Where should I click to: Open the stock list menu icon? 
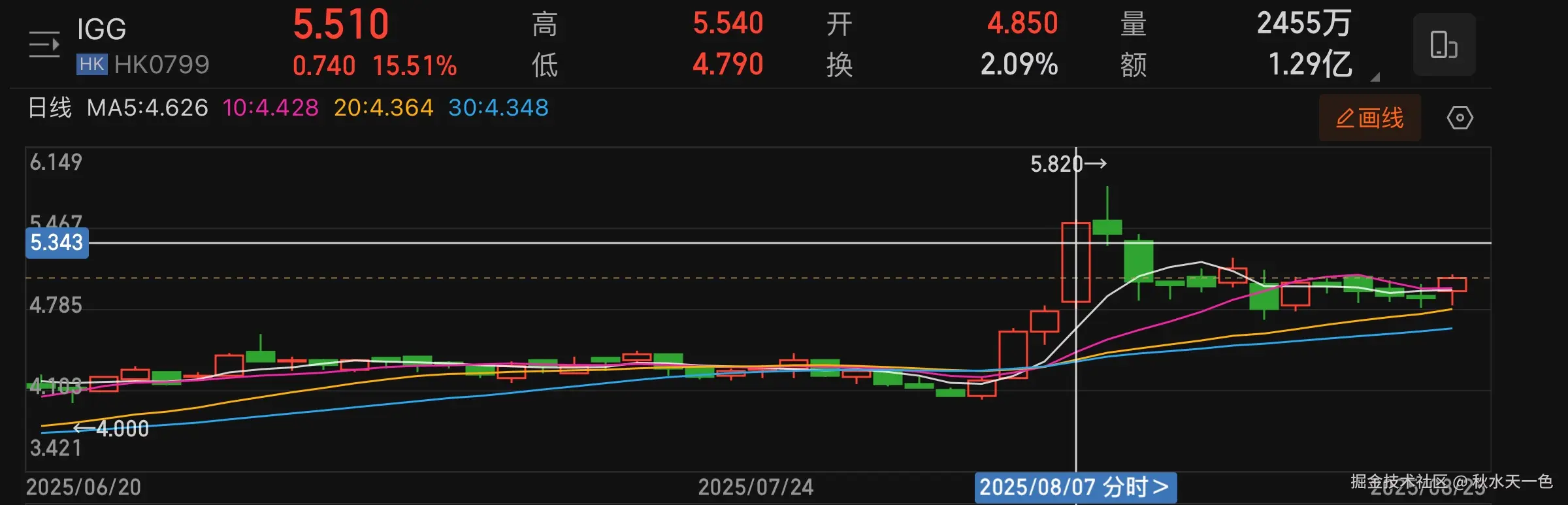pyautogui.click(x=44, y=44)
